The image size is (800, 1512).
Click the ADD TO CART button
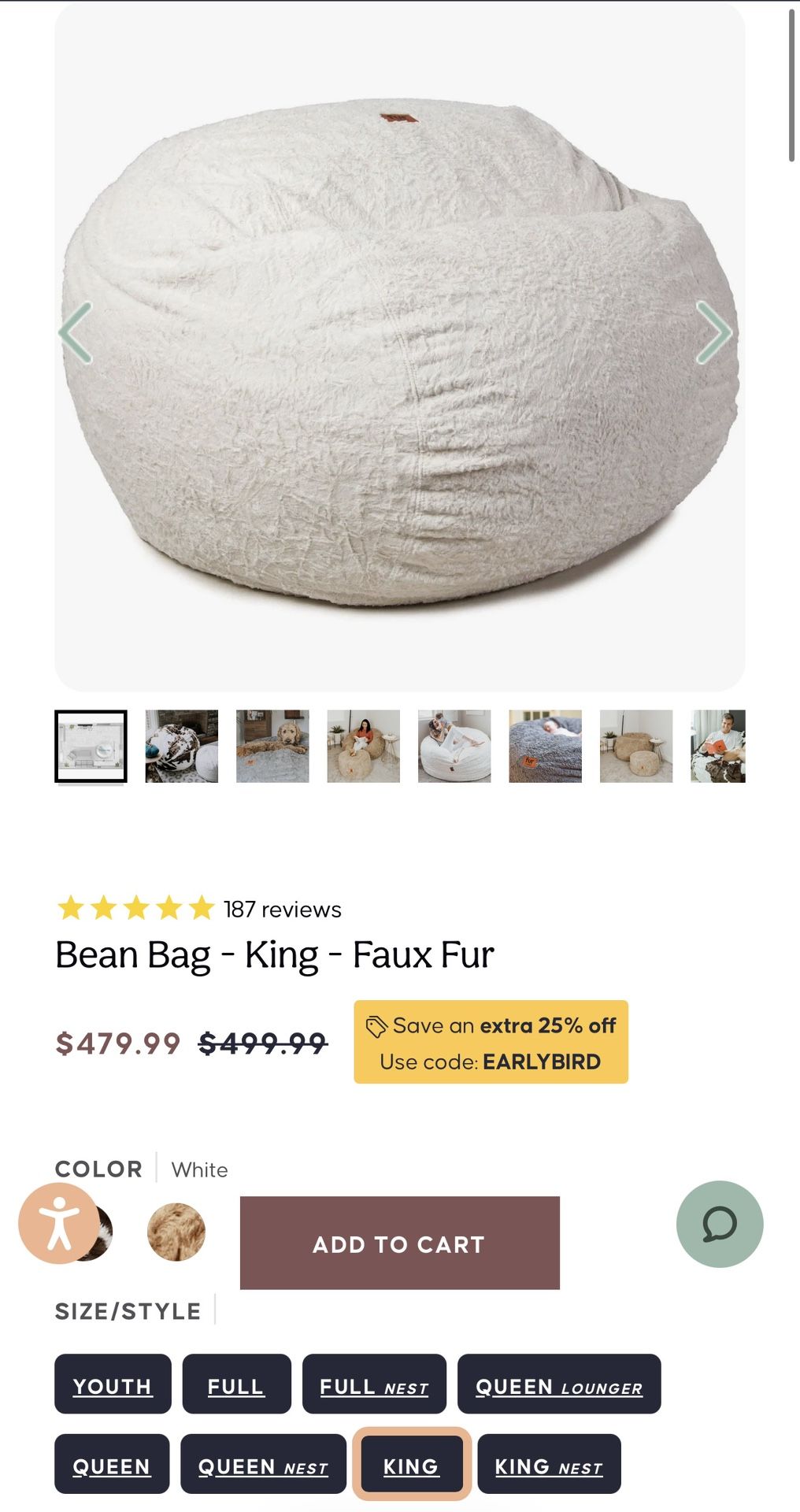(x=398, y=1243)
